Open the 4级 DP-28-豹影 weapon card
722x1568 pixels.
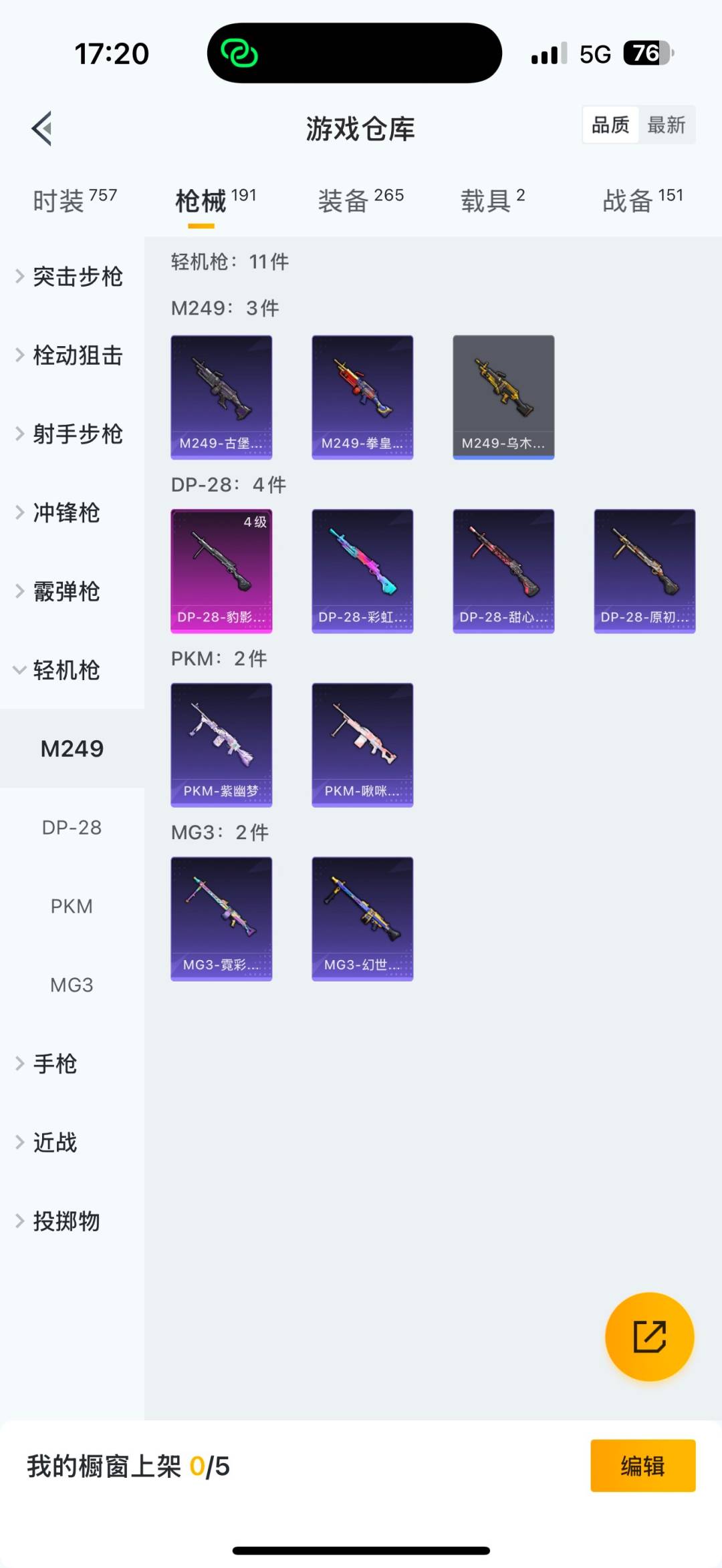221,570
